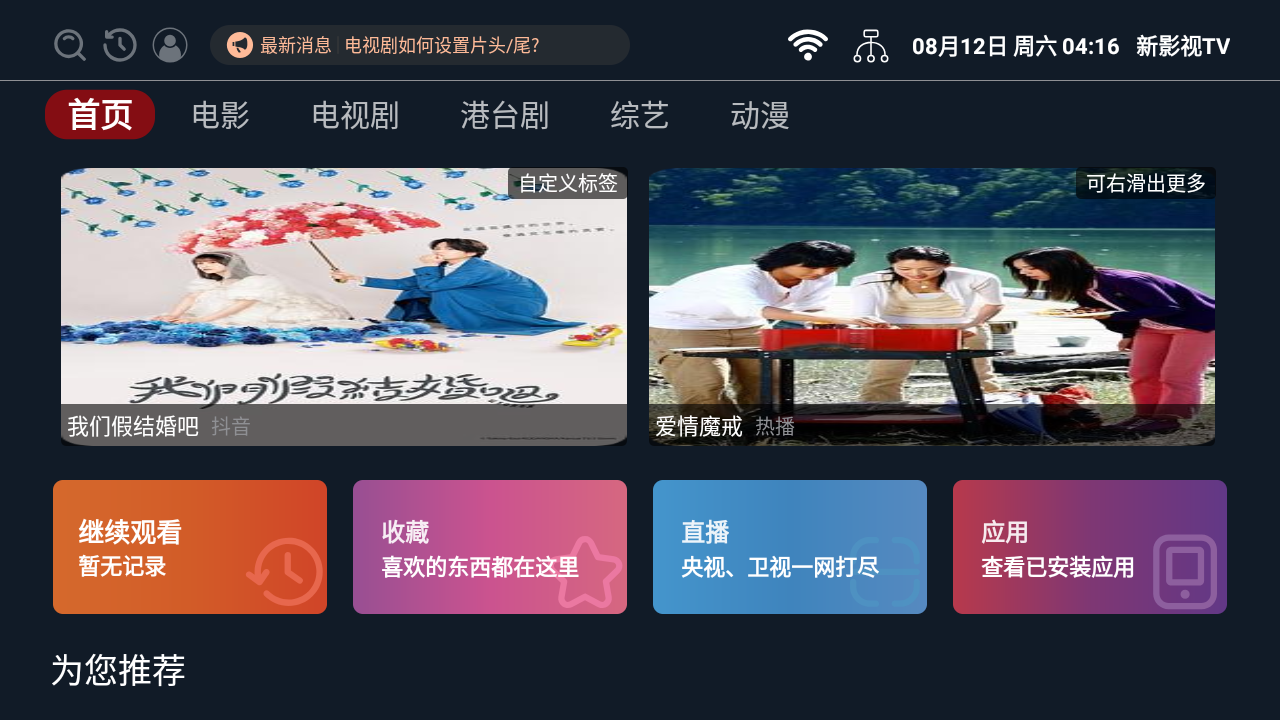Switch to the 动漫 tab

(x=760, y=115)
